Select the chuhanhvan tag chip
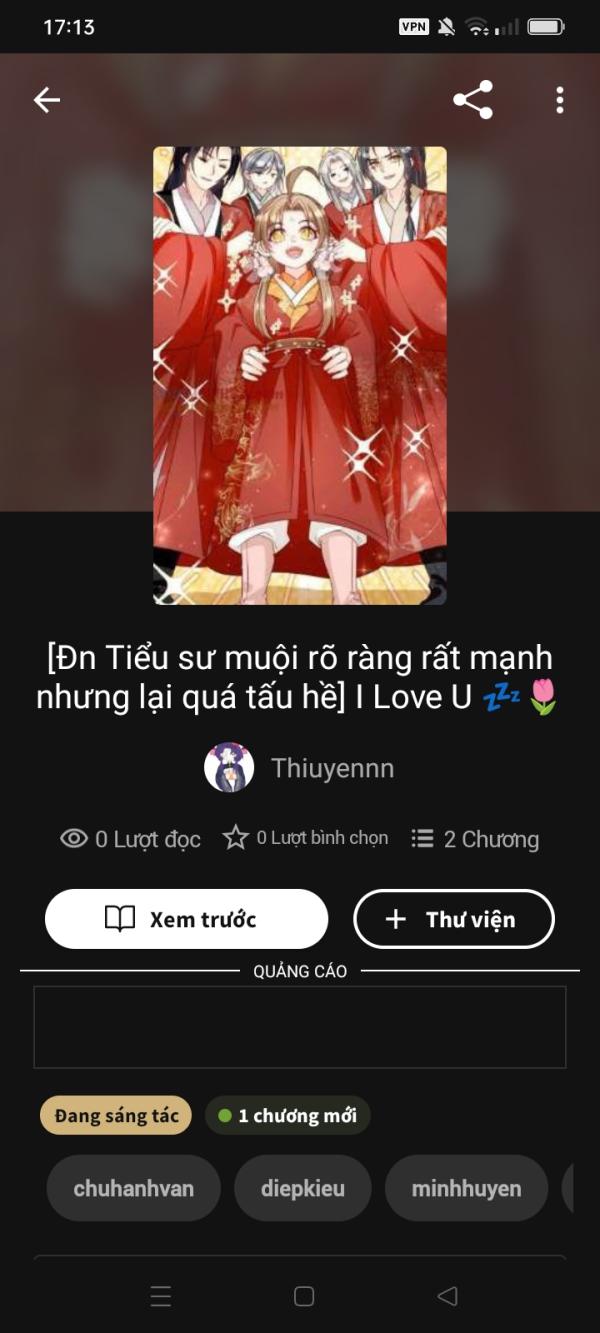The width and height of the screenshot is (600, 1333). click(133, 1188)
